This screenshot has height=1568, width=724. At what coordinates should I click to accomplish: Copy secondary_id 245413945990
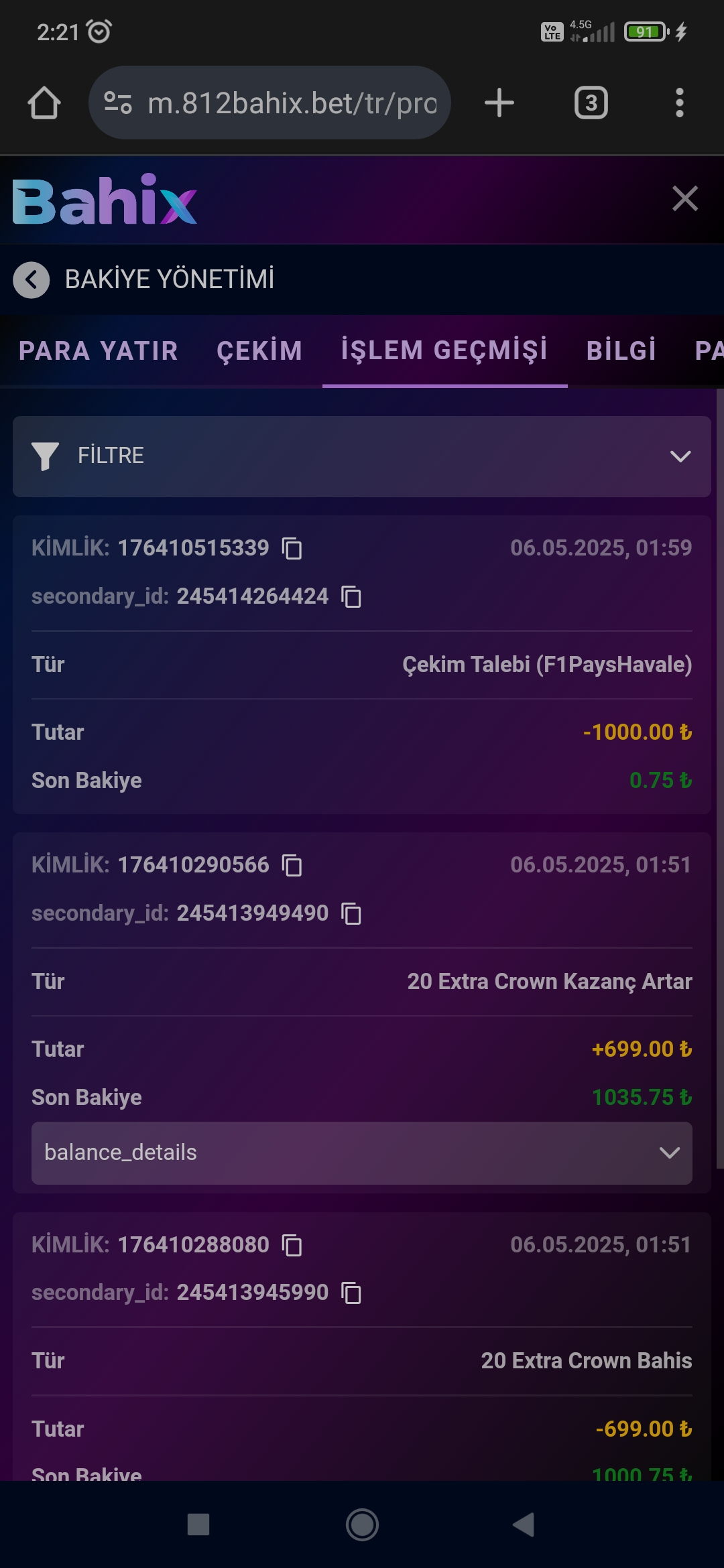coord(351,1293)
